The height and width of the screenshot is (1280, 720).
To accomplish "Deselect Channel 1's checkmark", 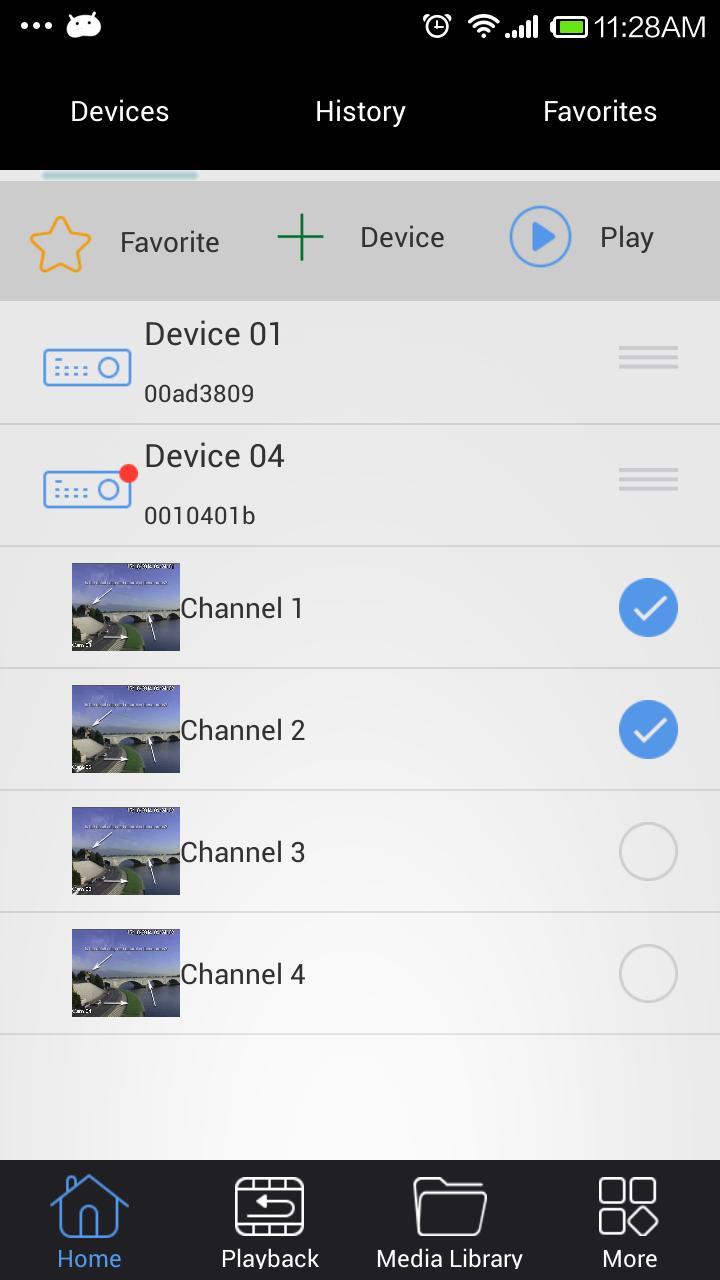I will (x=648, y=607).
